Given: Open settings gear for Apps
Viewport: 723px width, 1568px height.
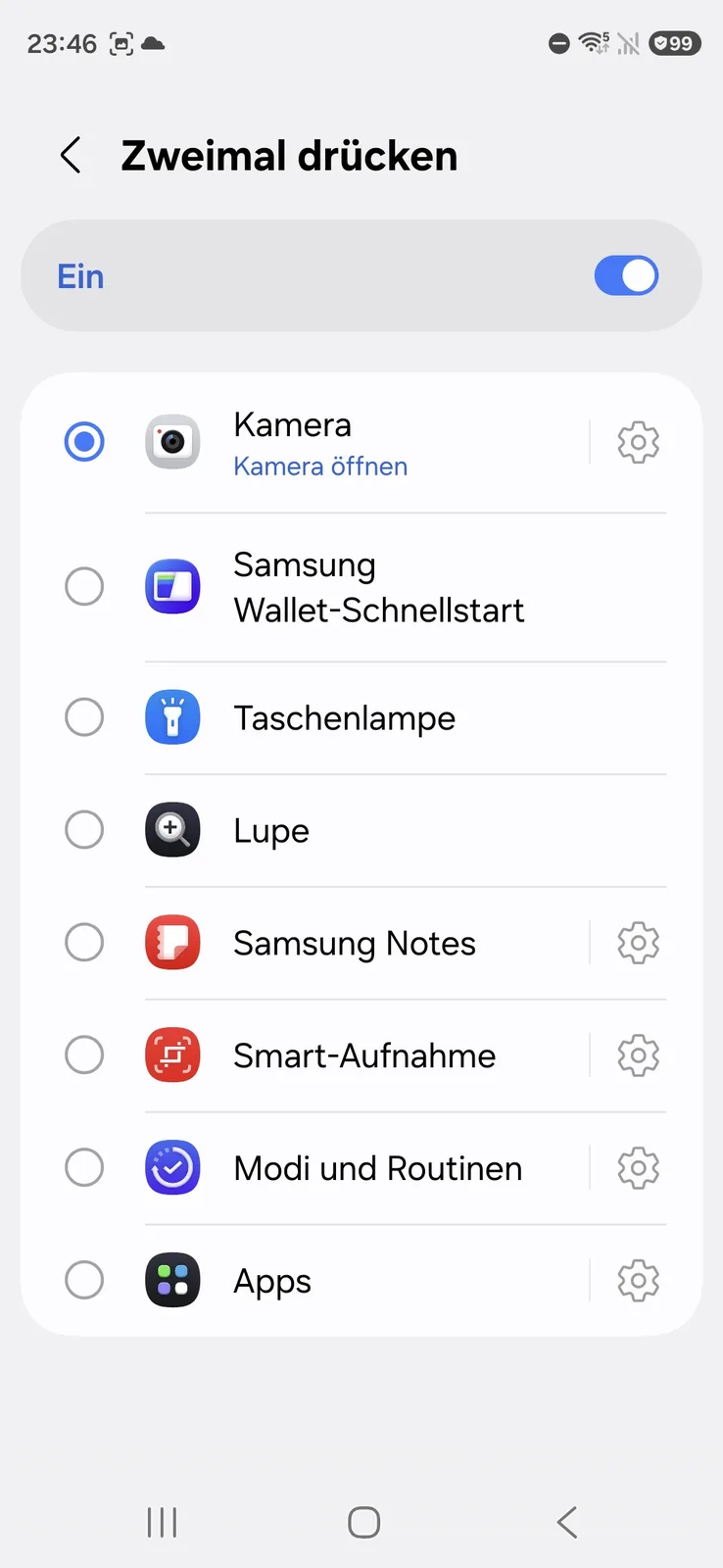Looking at the screenshot, I should [638, 1281].
